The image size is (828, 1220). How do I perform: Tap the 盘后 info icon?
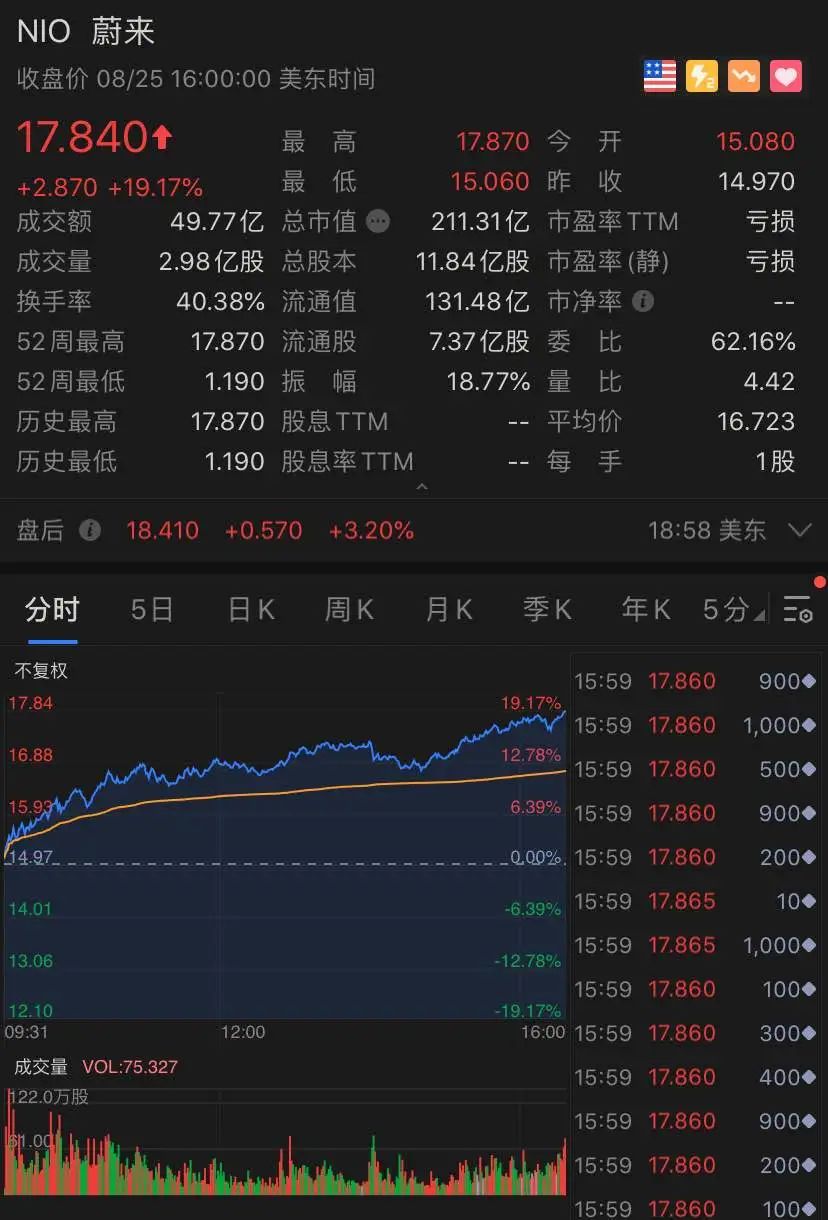point(90,530)
